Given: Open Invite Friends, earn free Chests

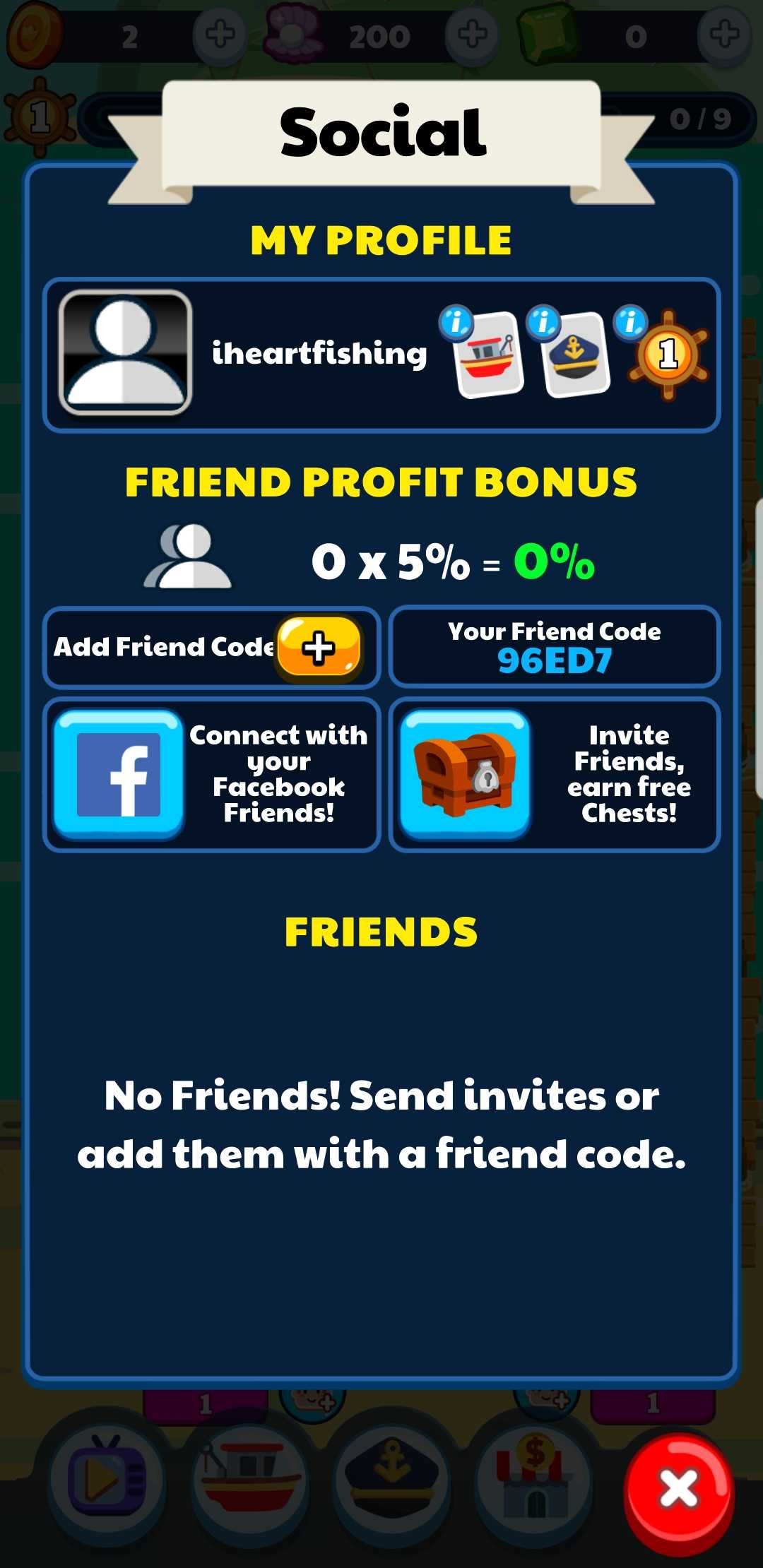Looking at the screenshot, I should pyautogui.click(x=555, y=775).
